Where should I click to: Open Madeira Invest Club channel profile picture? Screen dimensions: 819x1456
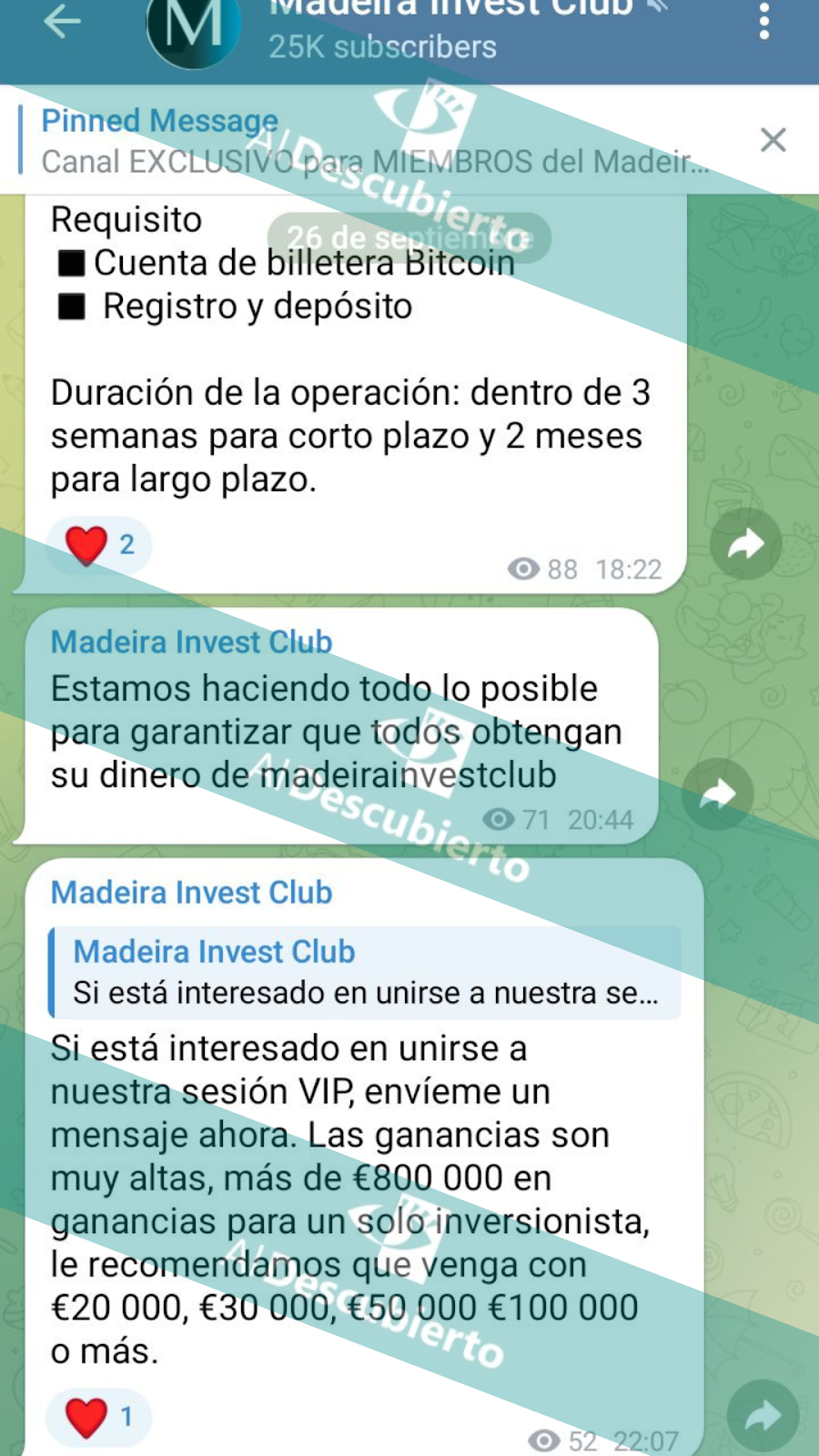pyautogui.click(x=193, y=27)
